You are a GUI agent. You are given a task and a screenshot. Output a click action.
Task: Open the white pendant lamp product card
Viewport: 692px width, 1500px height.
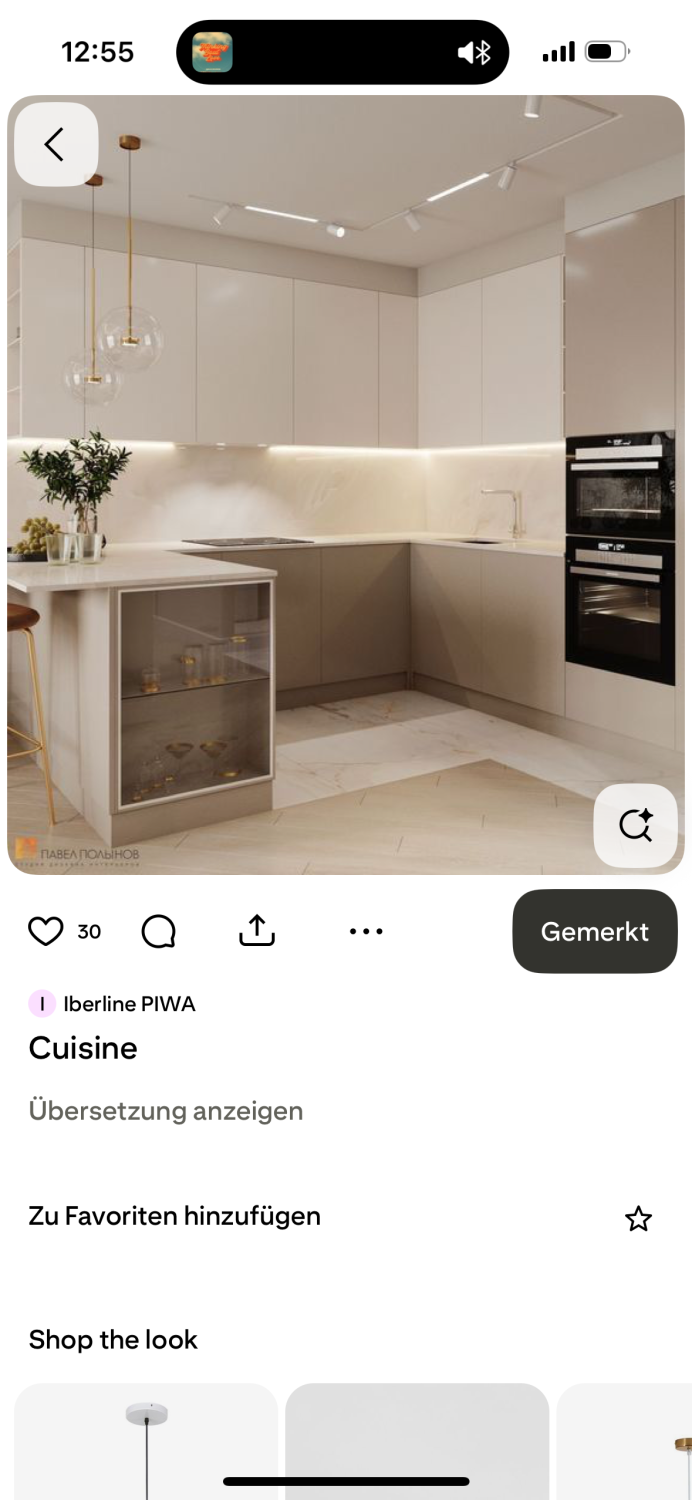(146, 1440)
